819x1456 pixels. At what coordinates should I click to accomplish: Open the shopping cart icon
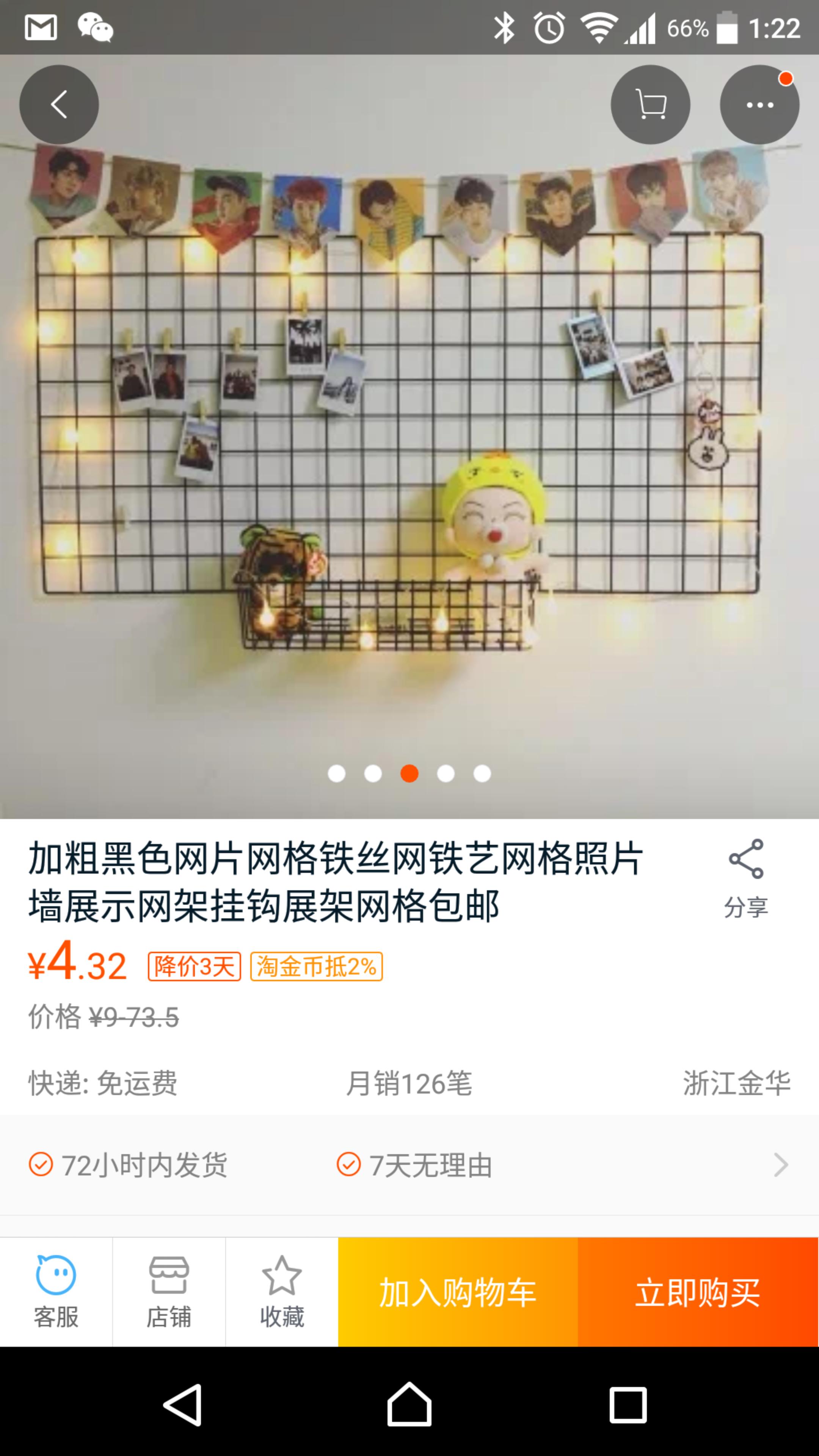tap(650, 105)
